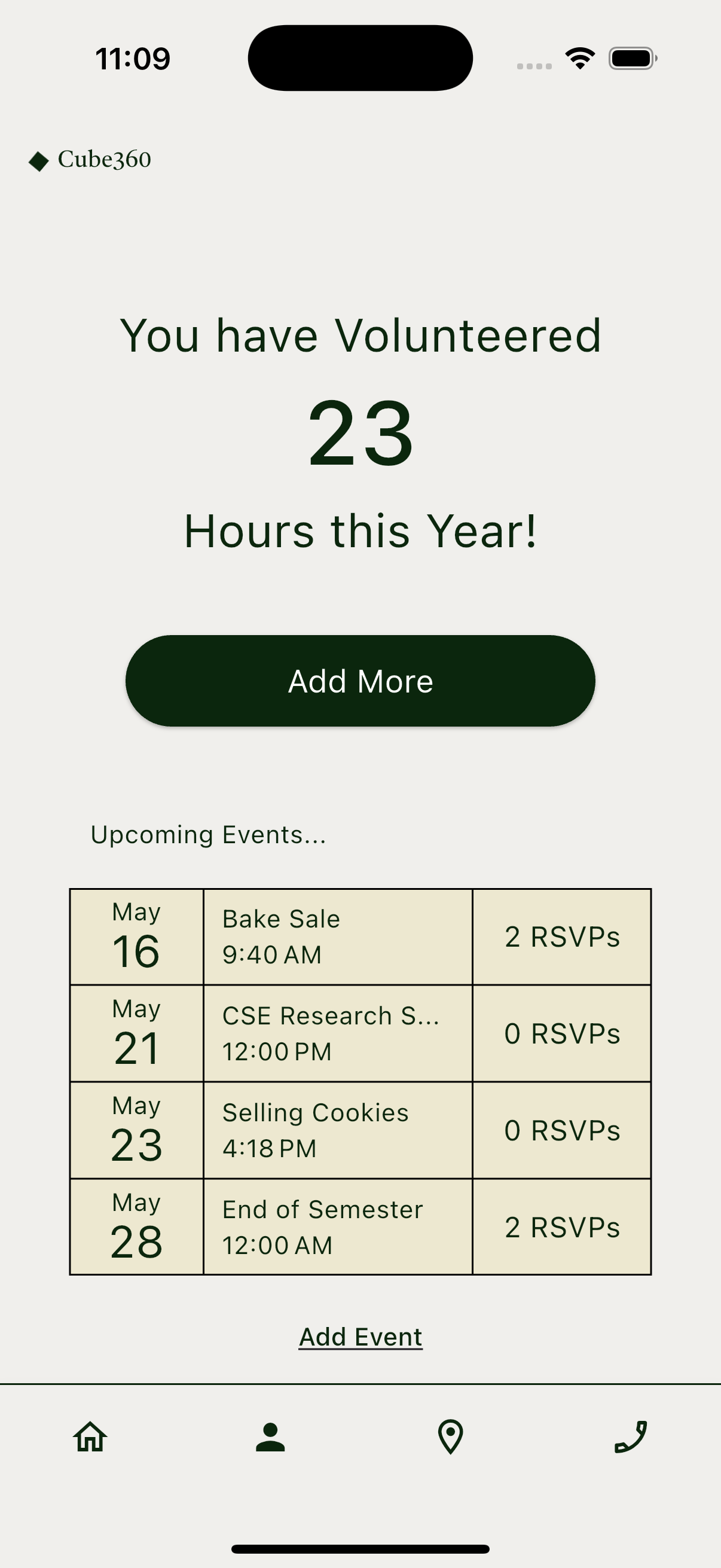The width and height of the screenshot is (721, 1568).
Task: View the Selling Cookies event
Action: pos(360,1130)
